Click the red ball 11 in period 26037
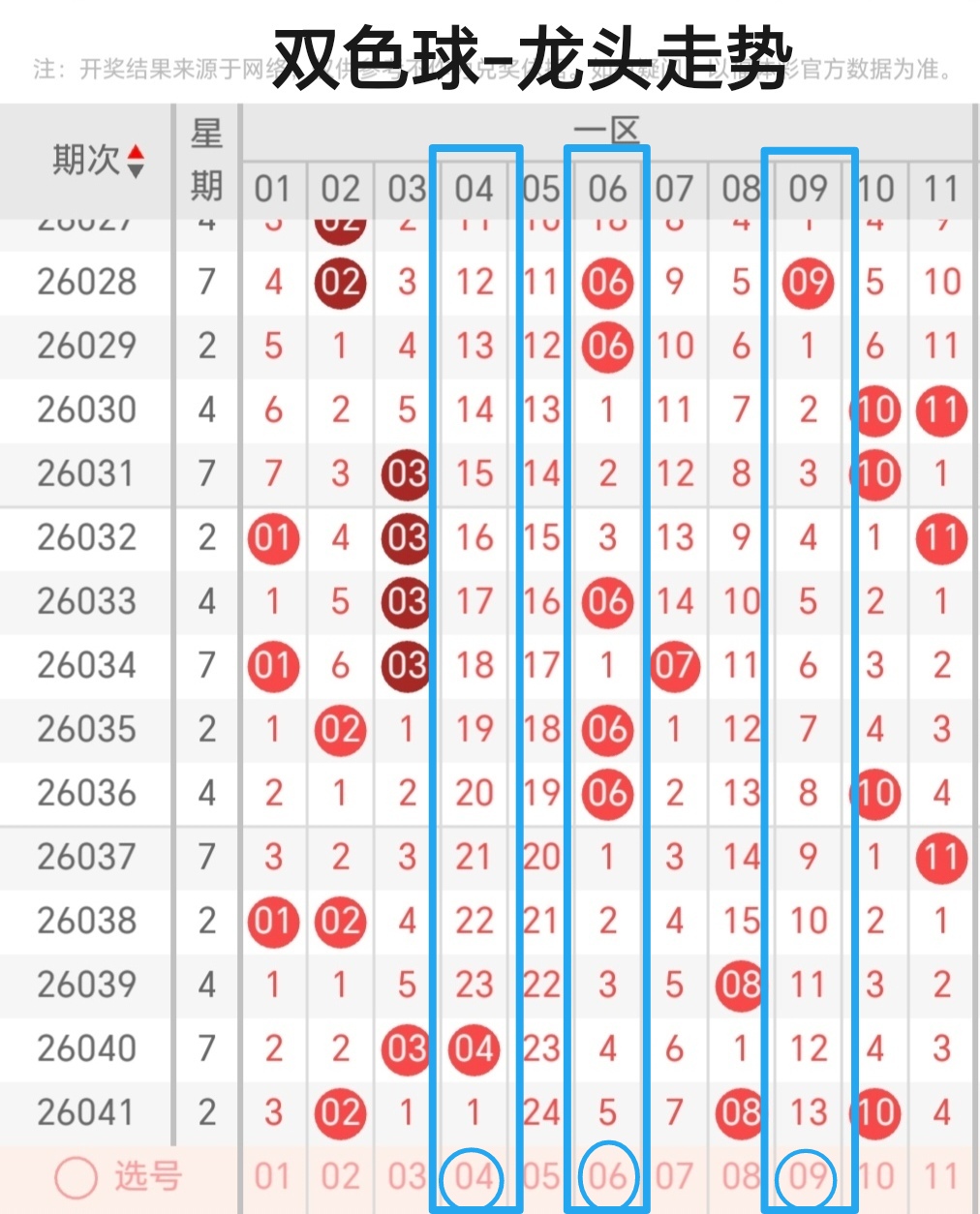 [941, 858]
